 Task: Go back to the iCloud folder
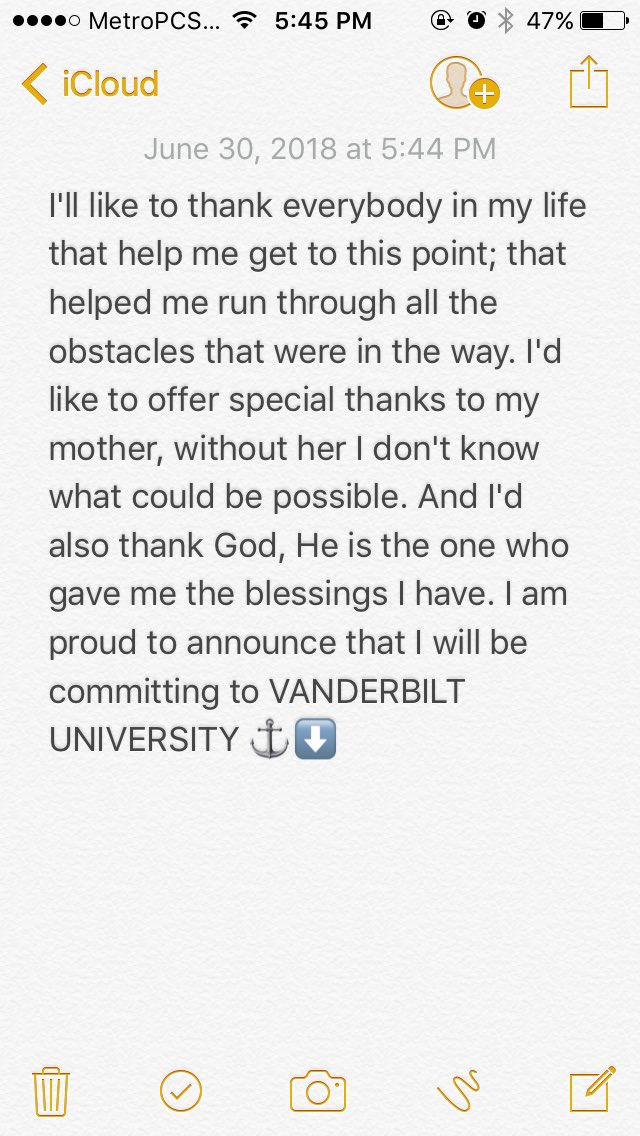tap(90, 83)
